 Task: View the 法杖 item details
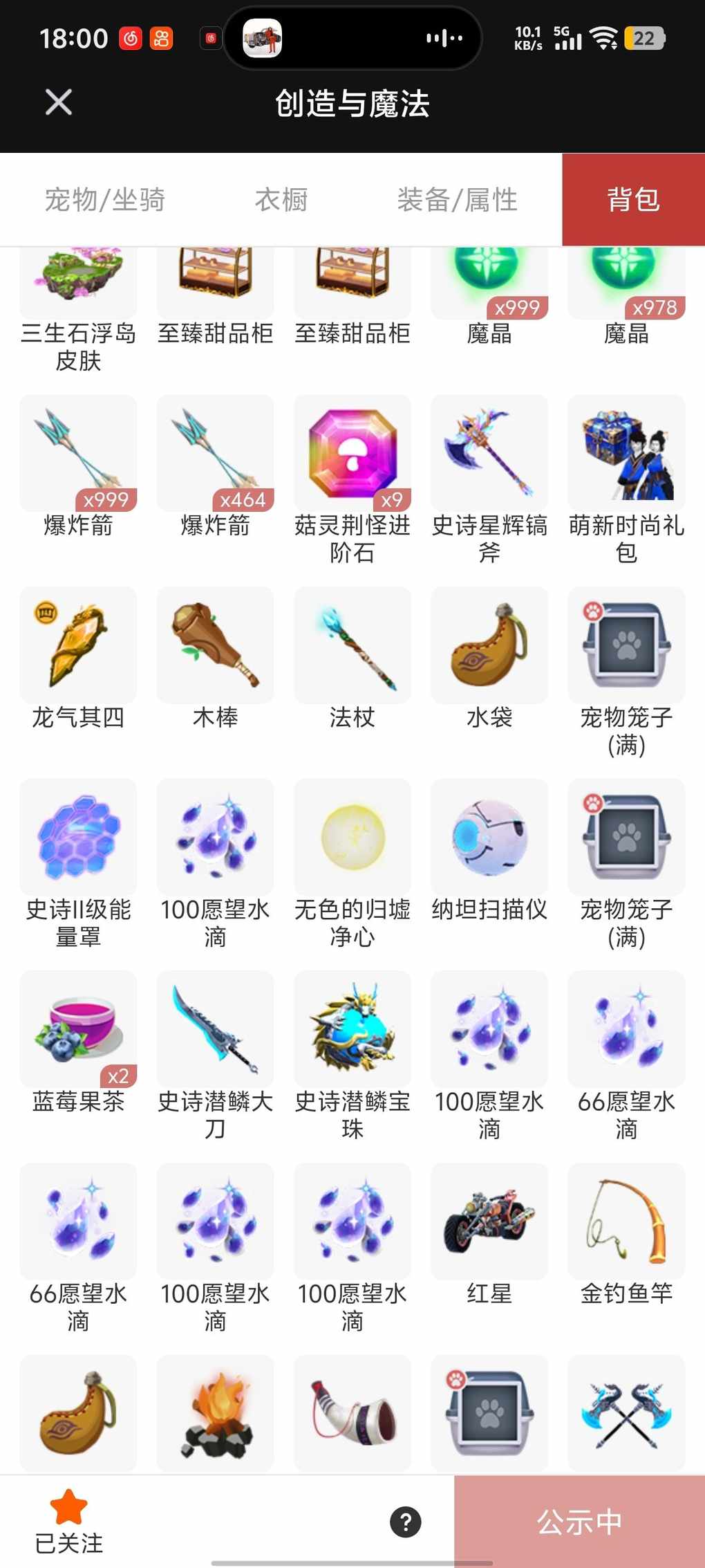(352, 646)
